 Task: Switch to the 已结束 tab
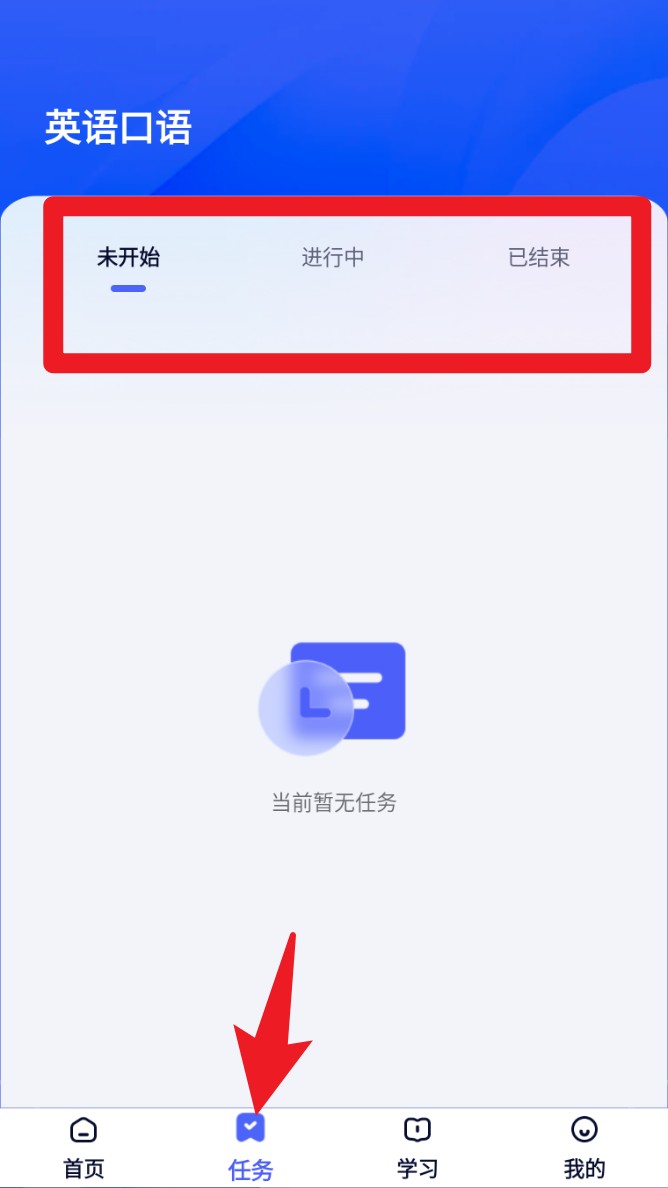pyautogui.click(x=538, y=258)
